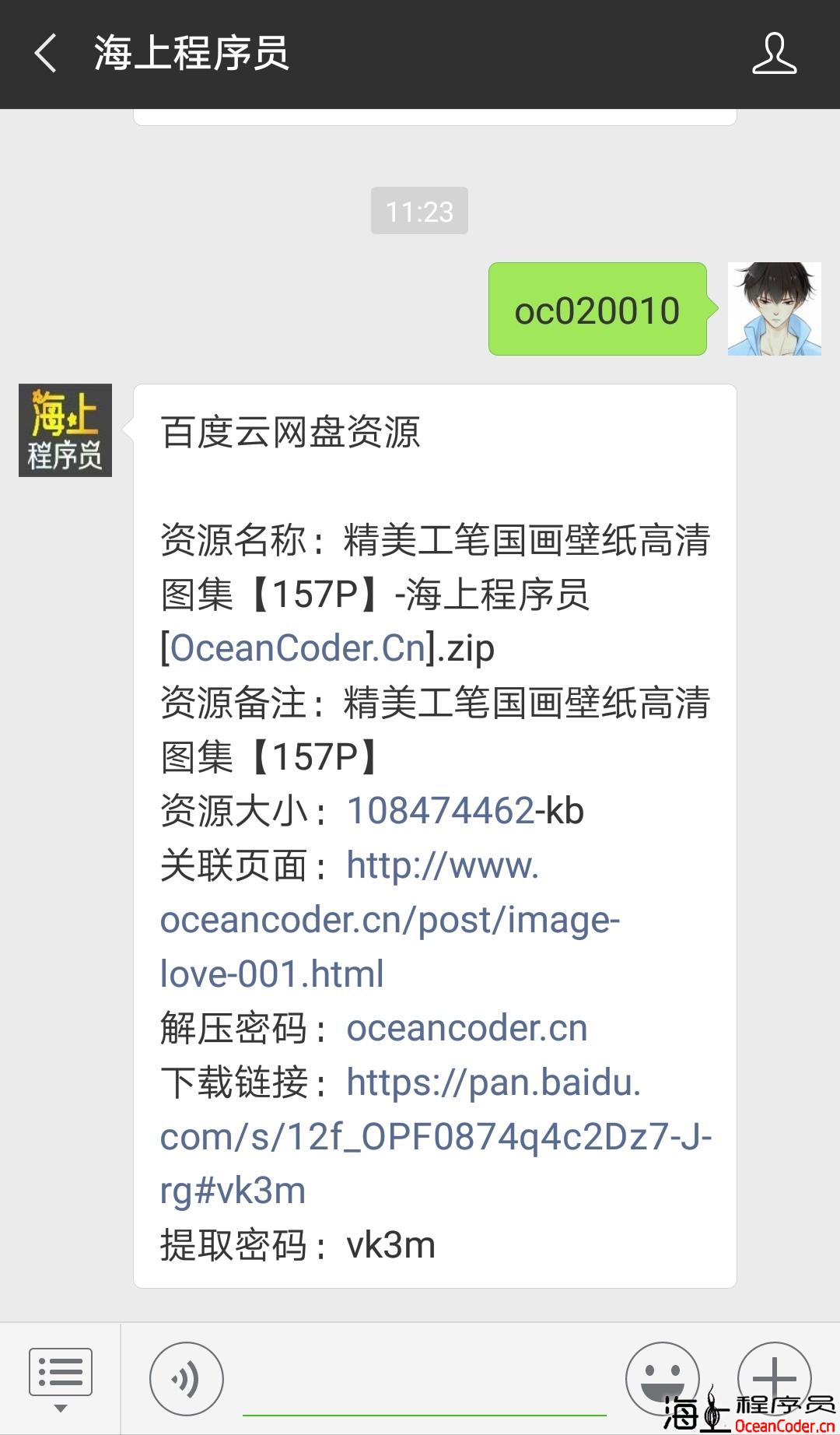840x1435 pixels.
Task: Open the oceancoder.cn/post/image-love-001.html page link
Action: [389, 920]
